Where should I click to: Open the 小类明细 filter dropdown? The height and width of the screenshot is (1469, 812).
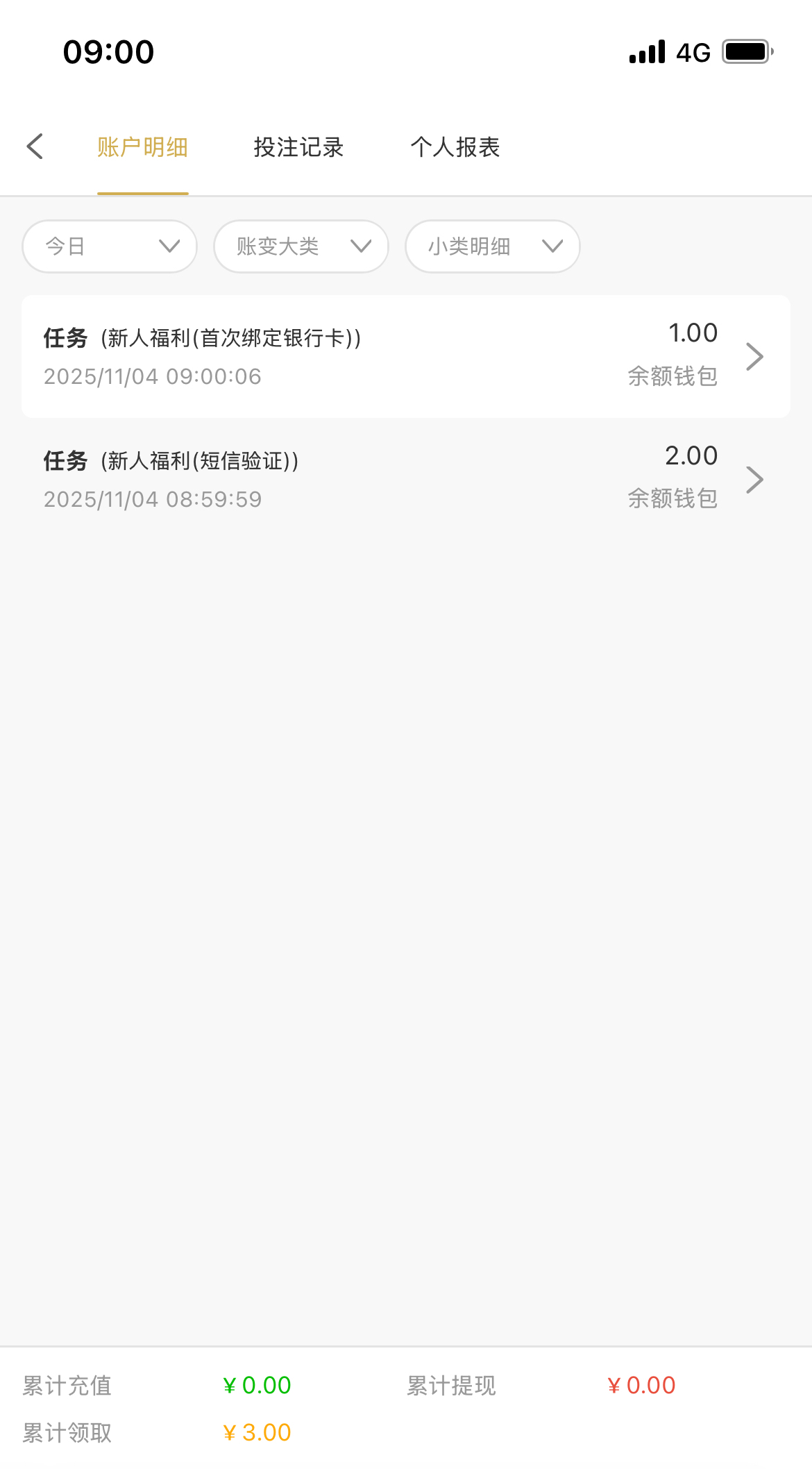[493, 246]
